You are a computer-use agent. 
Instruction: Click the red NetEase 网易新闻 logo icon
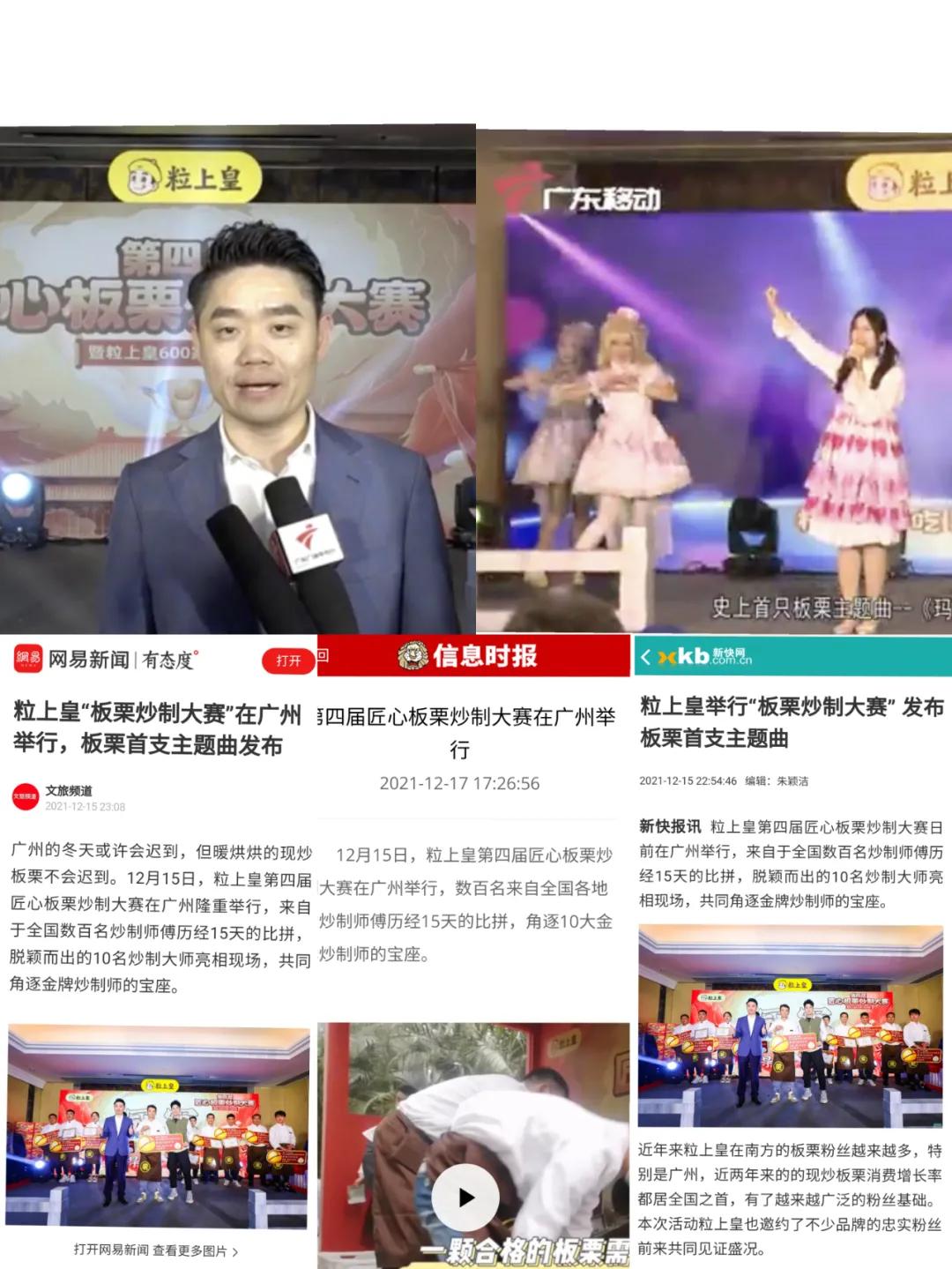(26, 657)
